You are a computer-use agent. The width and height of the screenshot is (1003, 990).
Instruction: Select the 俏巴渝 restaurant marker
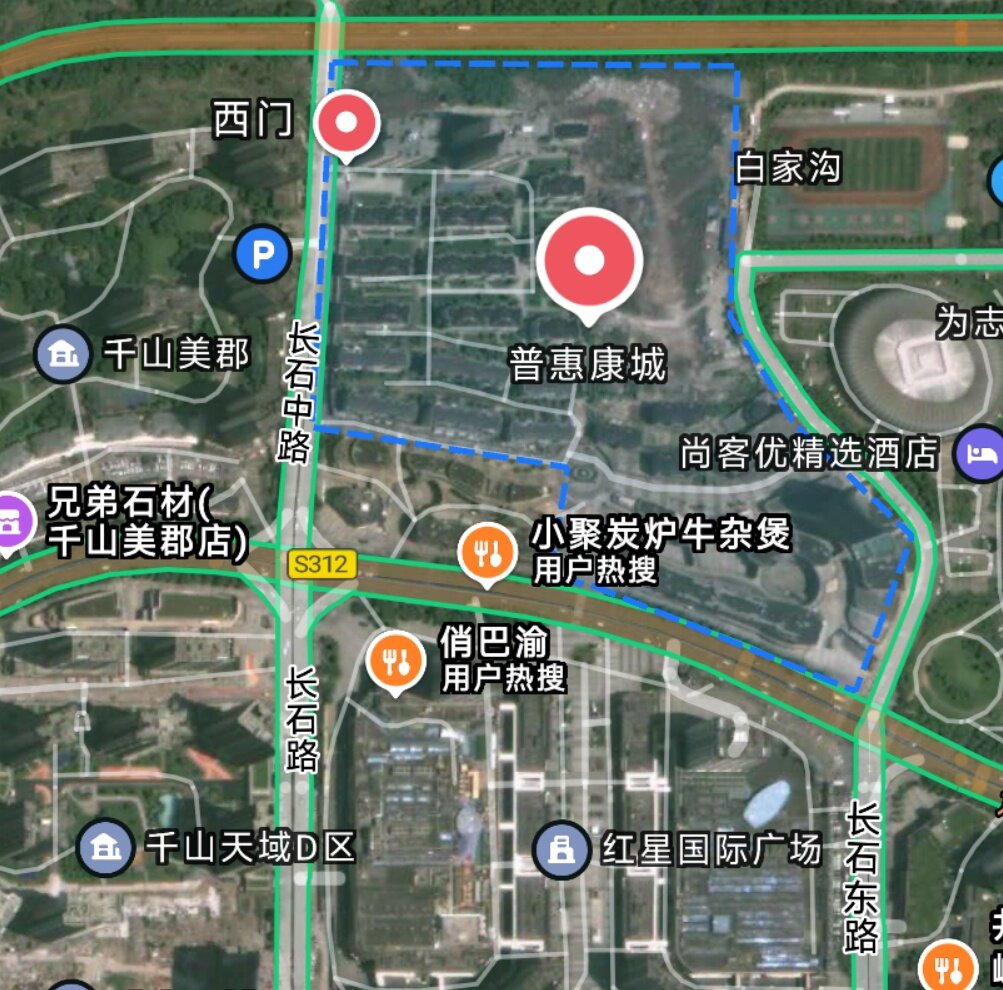pos(396,660)
